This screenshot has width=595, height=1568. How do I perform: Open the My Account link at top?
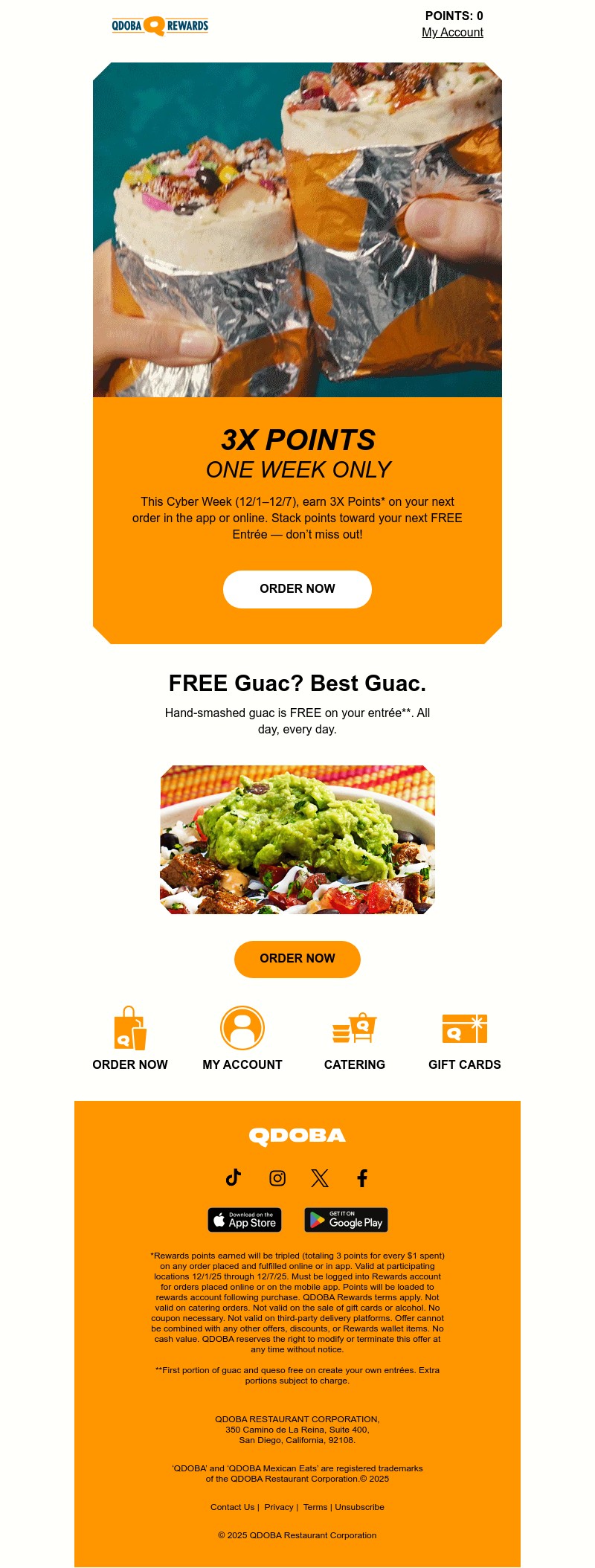[x=451, y=33]
